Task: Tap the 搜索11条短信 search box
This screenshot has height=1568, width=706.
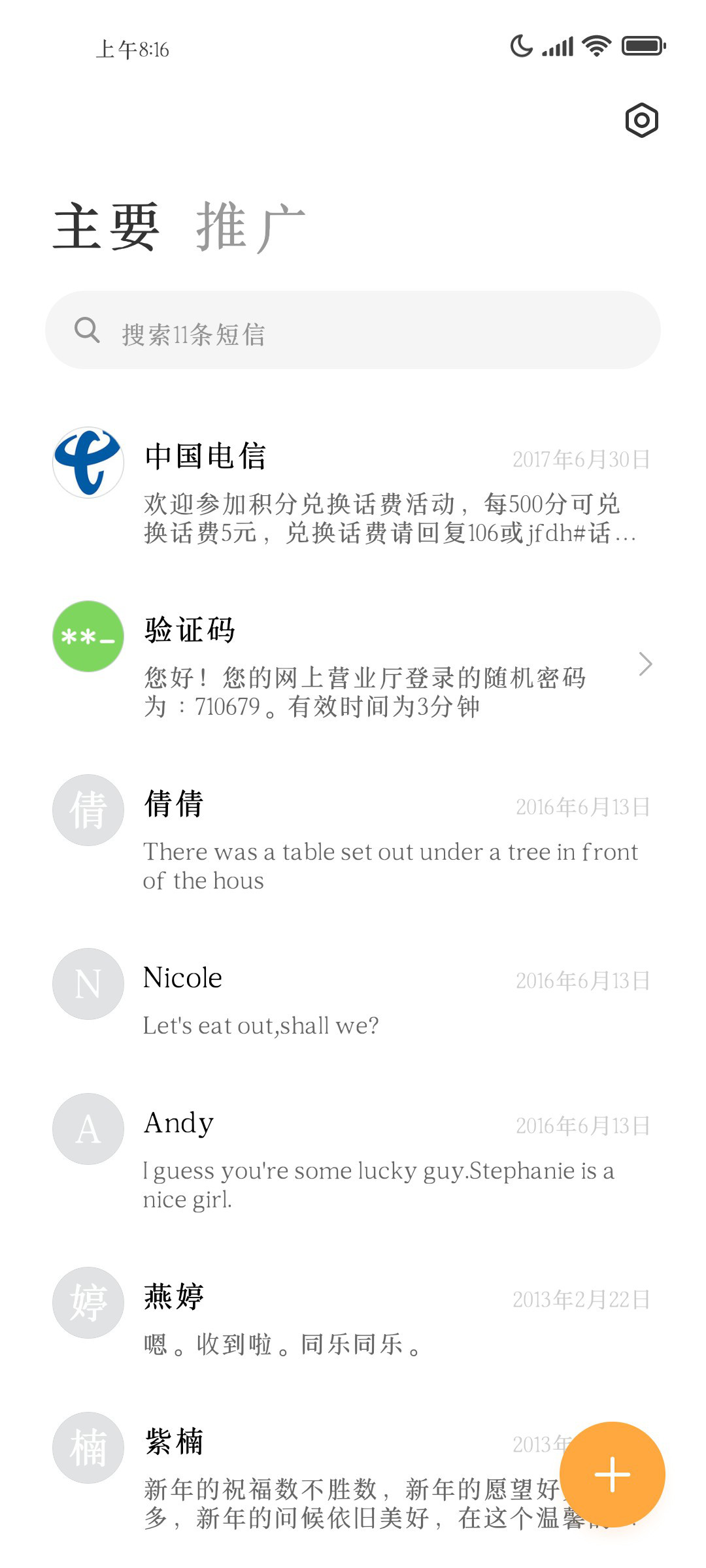Action: click(x=353, y=331)
